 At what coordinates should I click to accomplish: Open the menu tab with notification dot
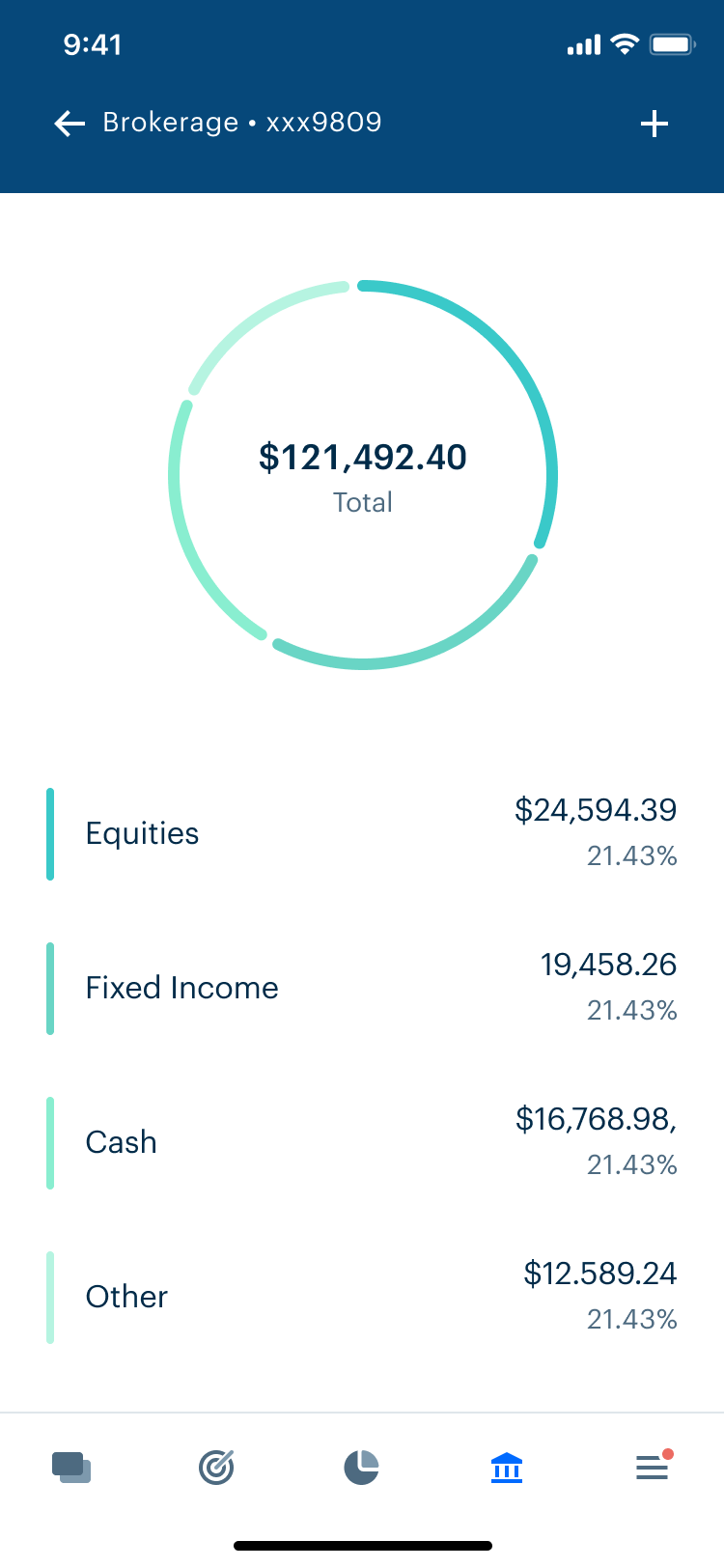coord(653,1467)
